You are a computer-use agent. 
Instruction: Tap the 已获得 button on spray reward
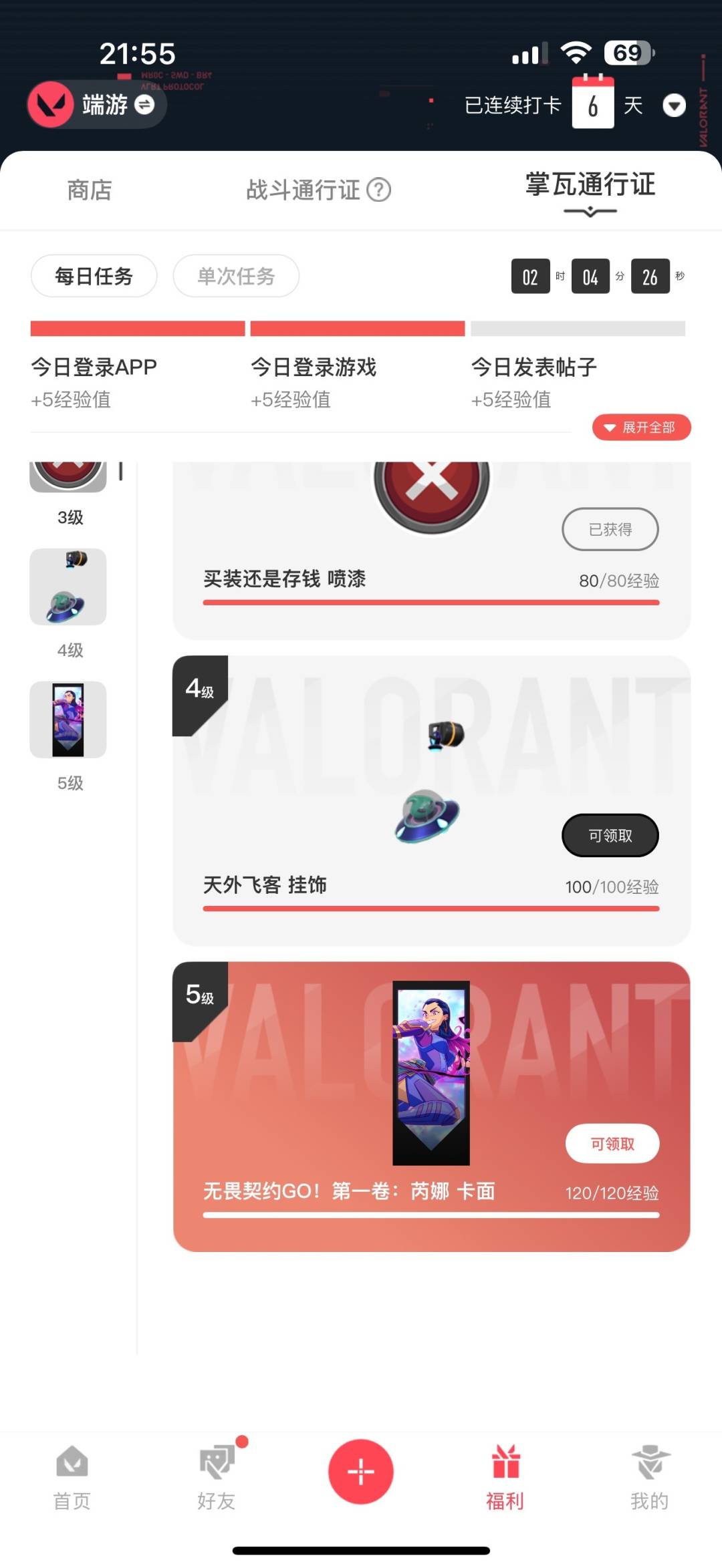click(610, 529)
